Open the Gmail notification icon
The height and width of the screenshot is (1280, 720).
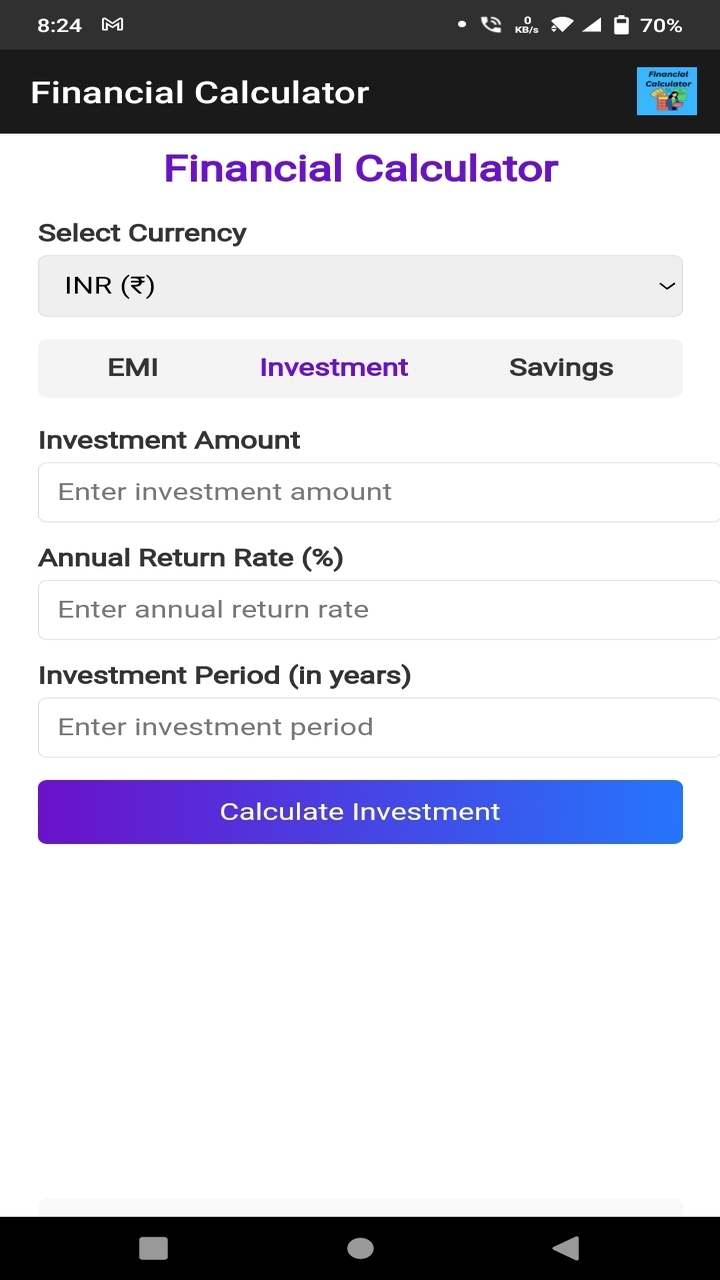point(112,25)
